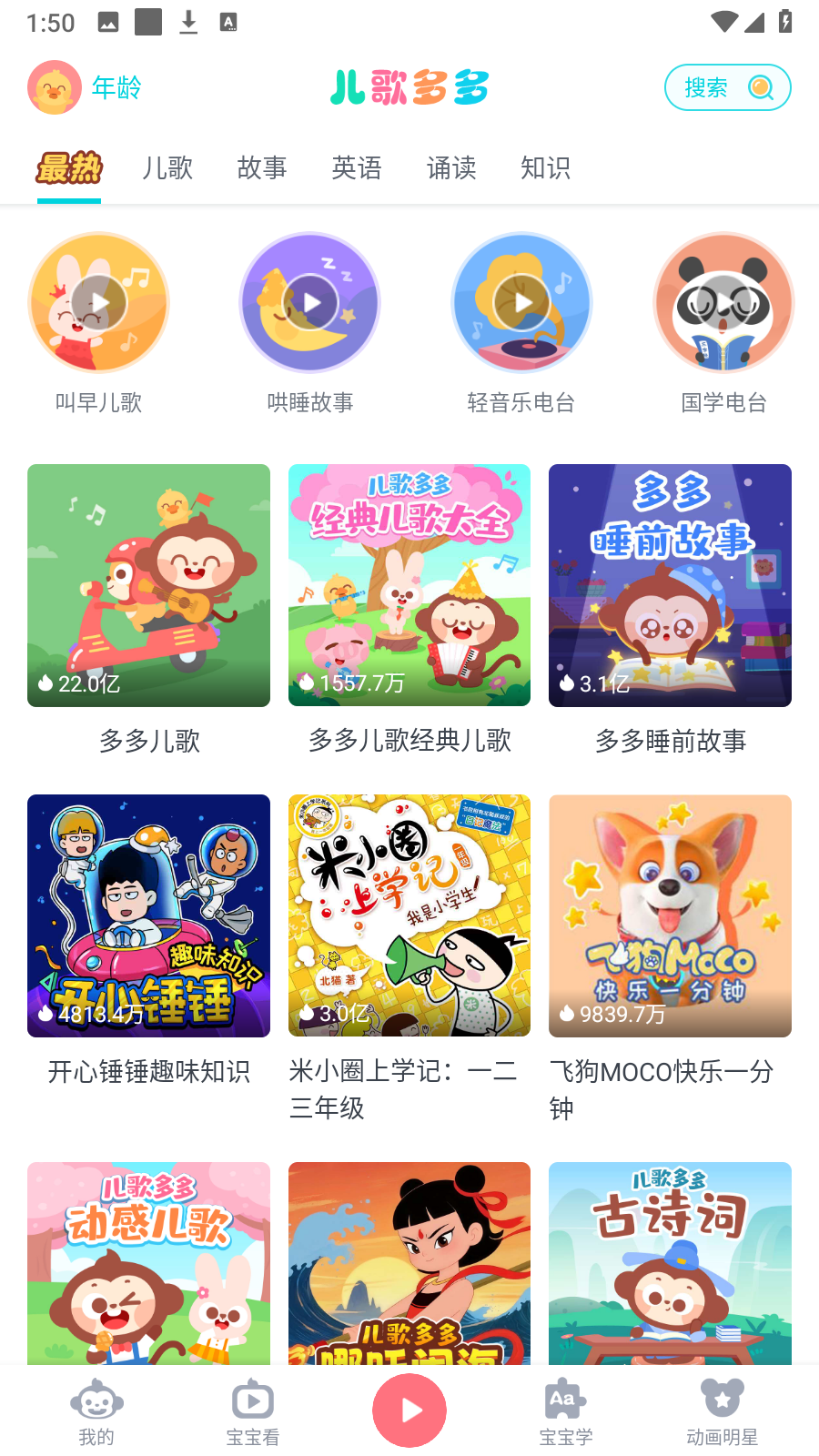Switch to the 儿歌 tab
Image resolution: width=819 pixels, height=1456 pixels.
(x=167, y=167)
